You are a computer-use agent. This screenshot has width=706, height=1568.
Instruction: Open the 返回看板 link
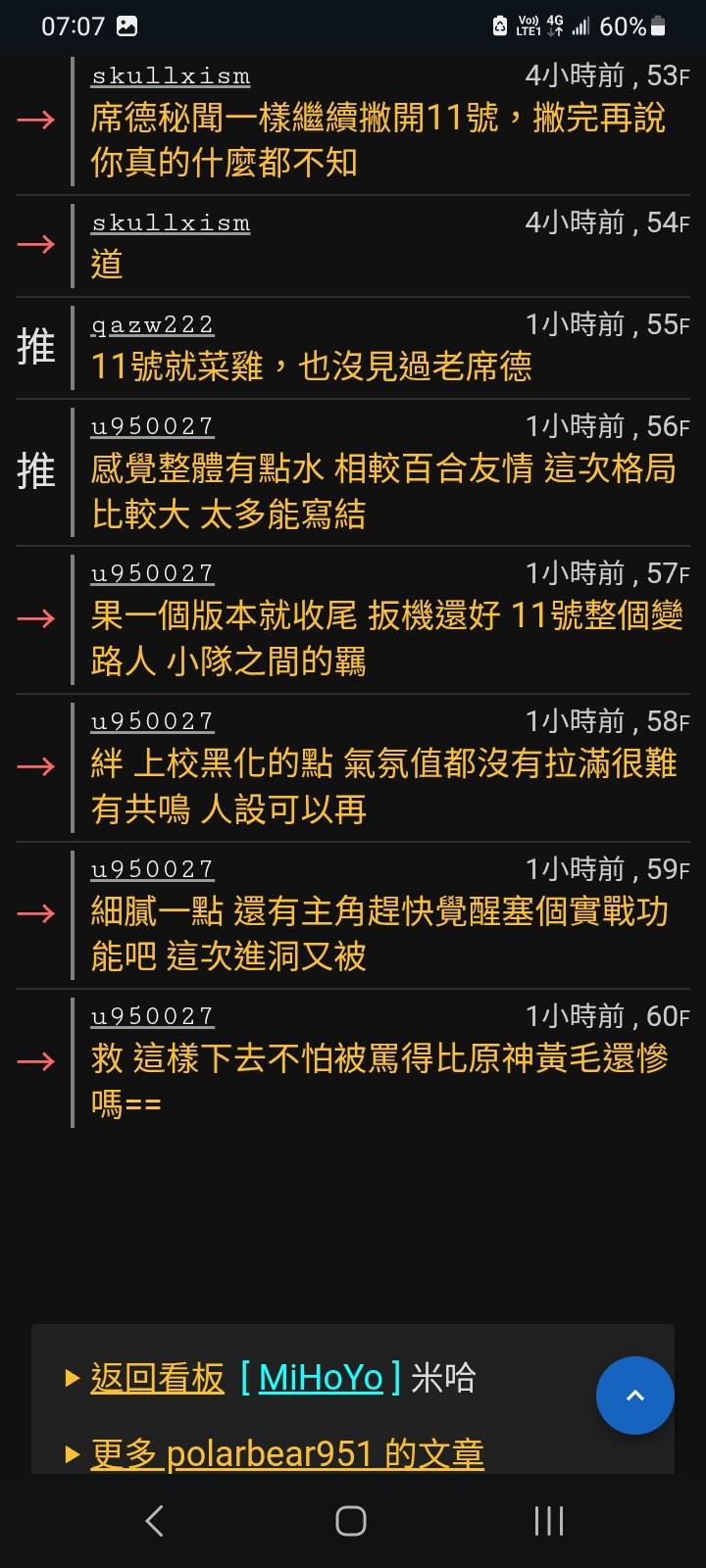pyautogui.click(x=157, y=1378)
